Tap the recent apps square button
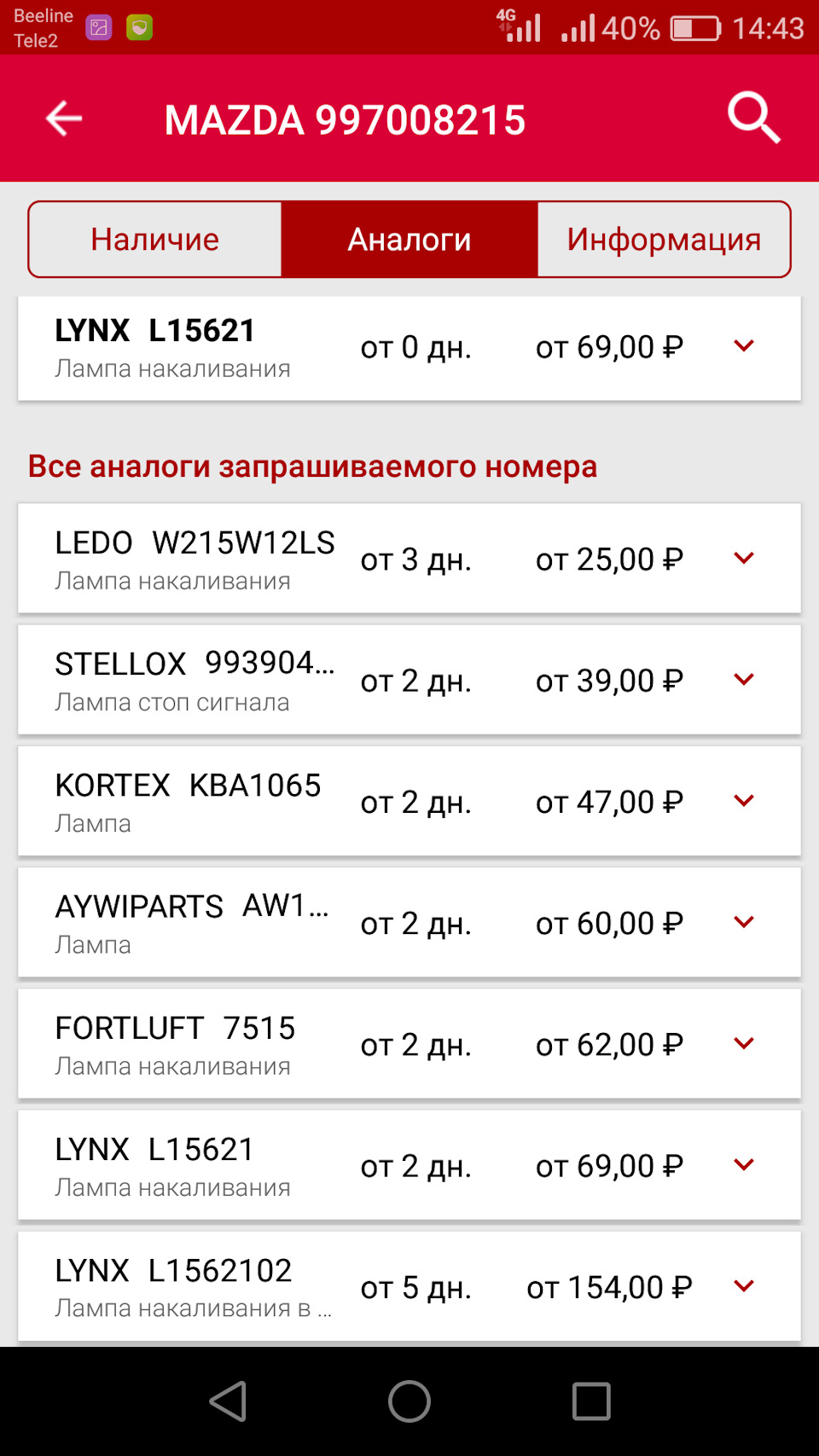Viewport: 819px width, 1456px height. (x=589, y=1401)
